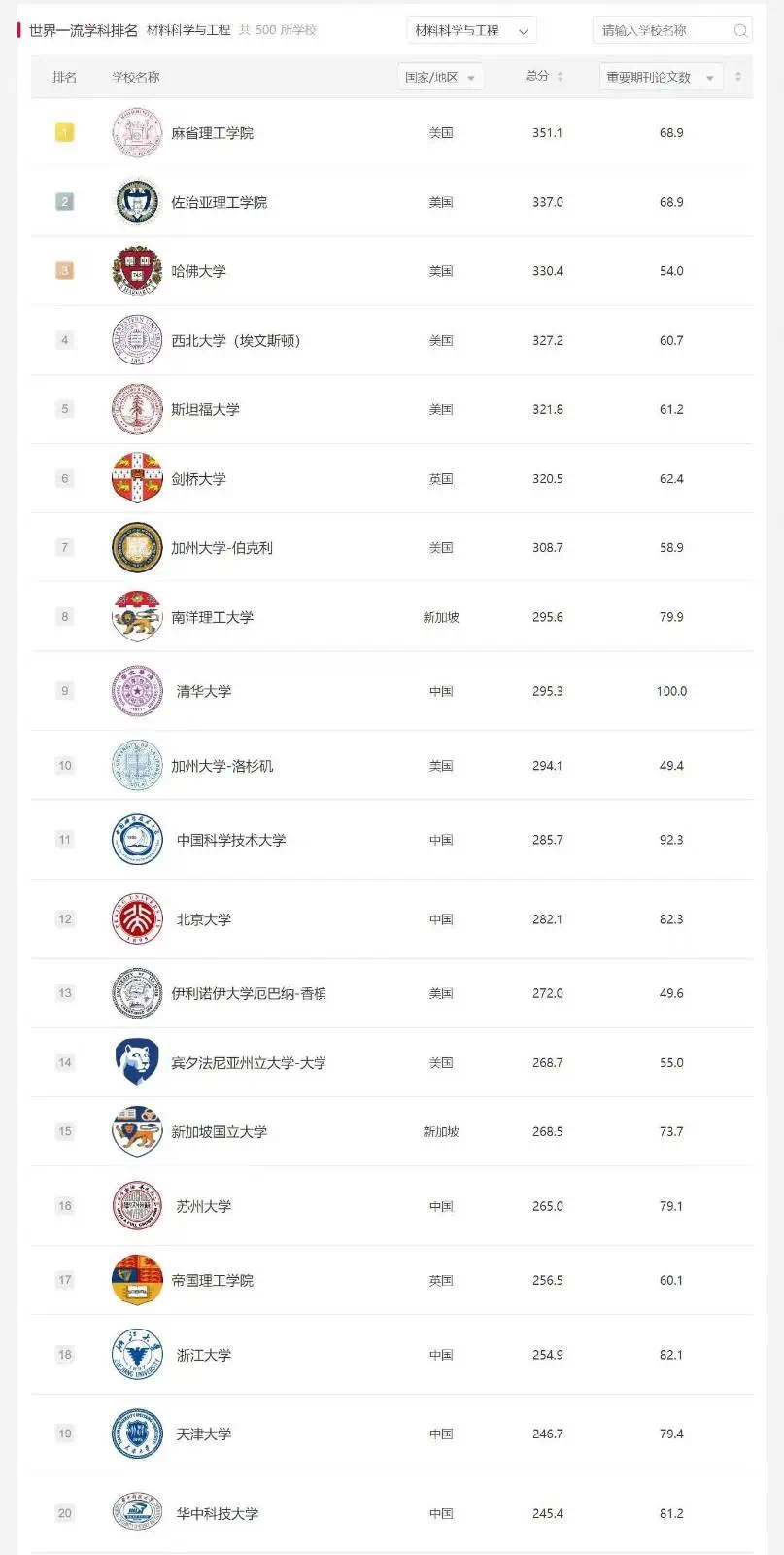Open the 材料科学与工程 subject dropdown

click(x=471, y=31)
